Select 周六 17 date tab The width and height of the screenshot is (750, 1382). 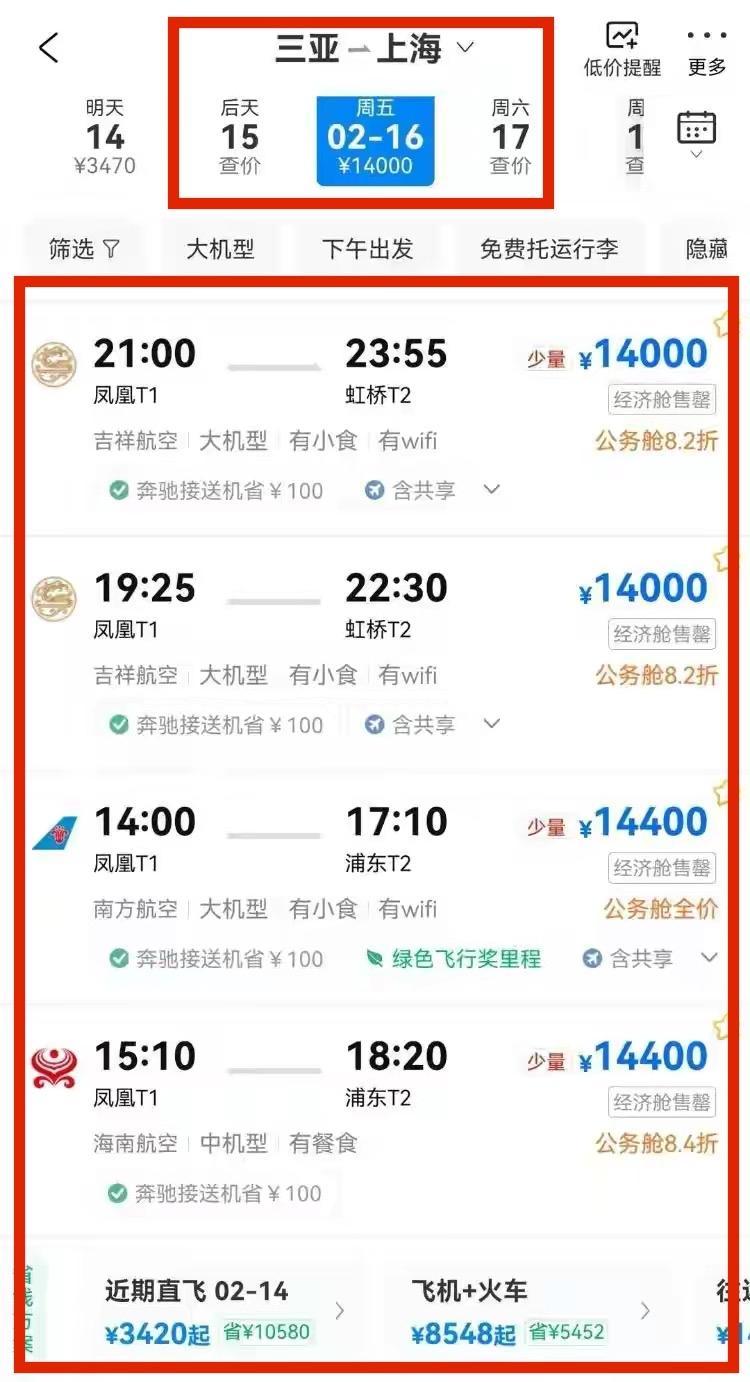coord(510,137)
